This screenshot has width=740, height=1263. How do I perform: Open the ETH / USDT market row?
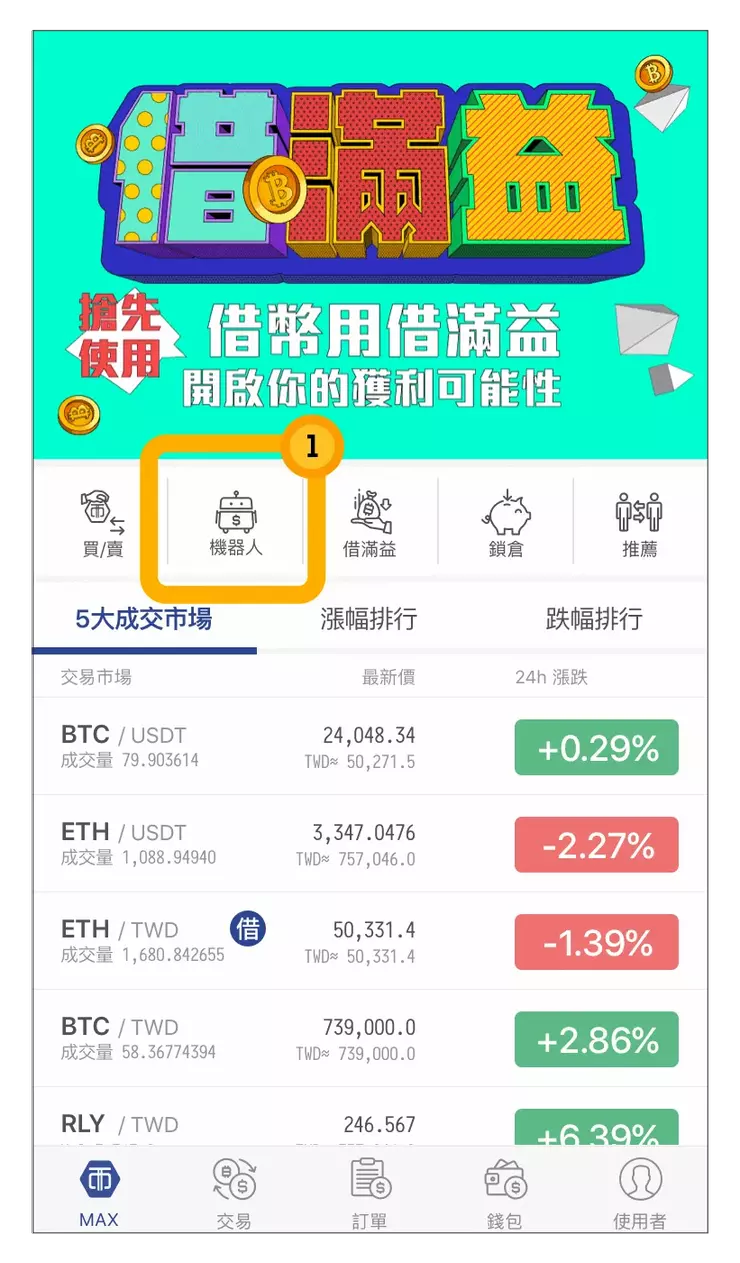click(370, 844)
